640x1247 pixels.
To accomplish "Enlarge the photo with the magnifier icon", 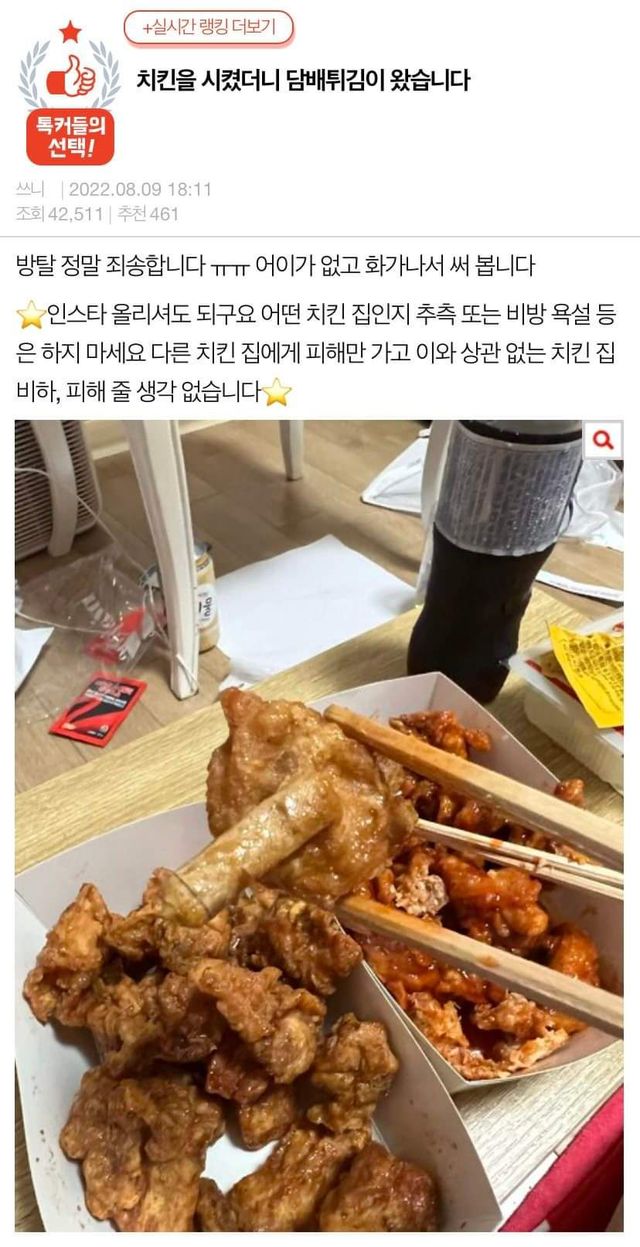I will click(602, 440).
